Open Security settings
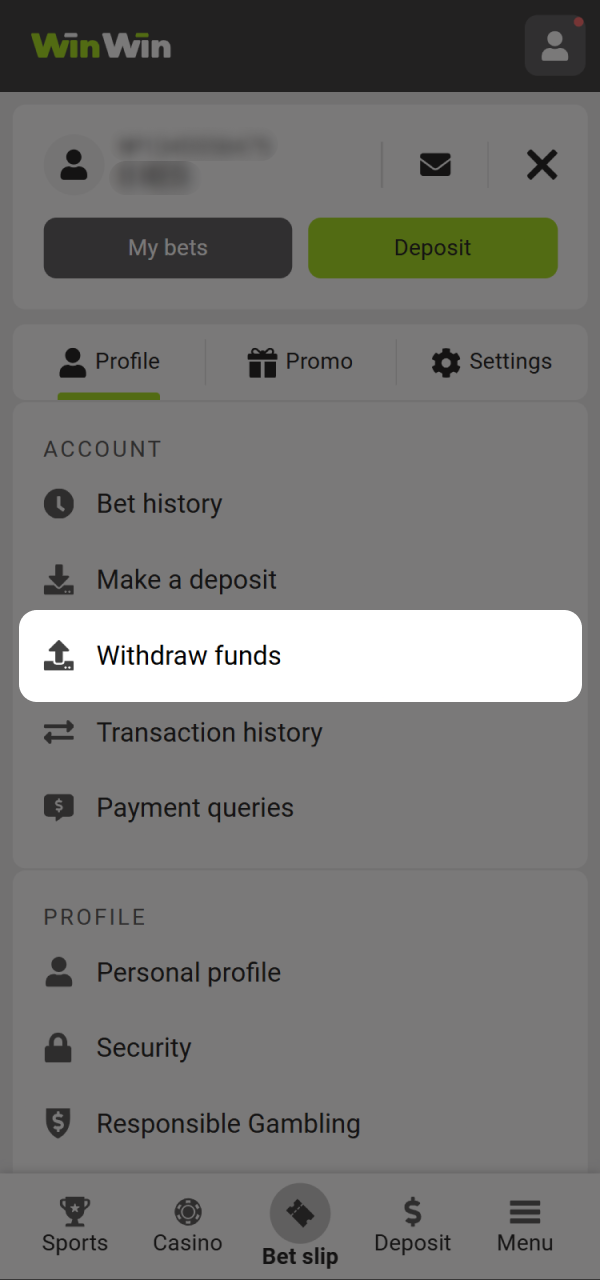This screenshot has width=600, height=1280. pos(143,1048)
